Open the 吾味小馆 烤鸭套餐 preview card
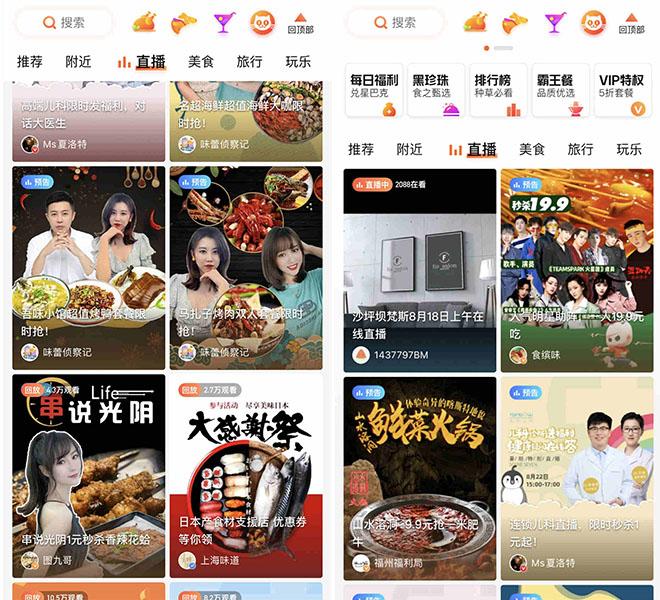 pos(89,265)
